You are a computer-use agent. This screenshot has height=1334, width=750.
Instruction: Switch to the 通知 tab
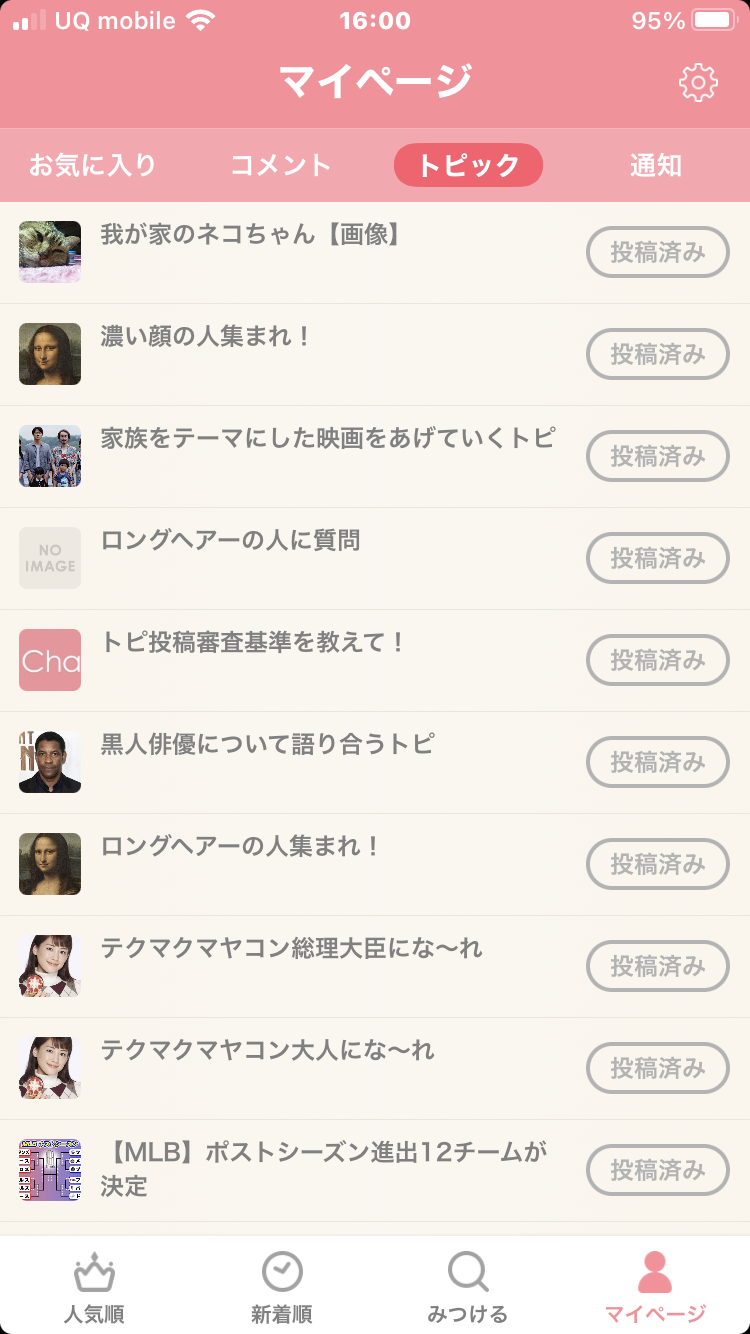pyautogui.click(x=656, y=165)
